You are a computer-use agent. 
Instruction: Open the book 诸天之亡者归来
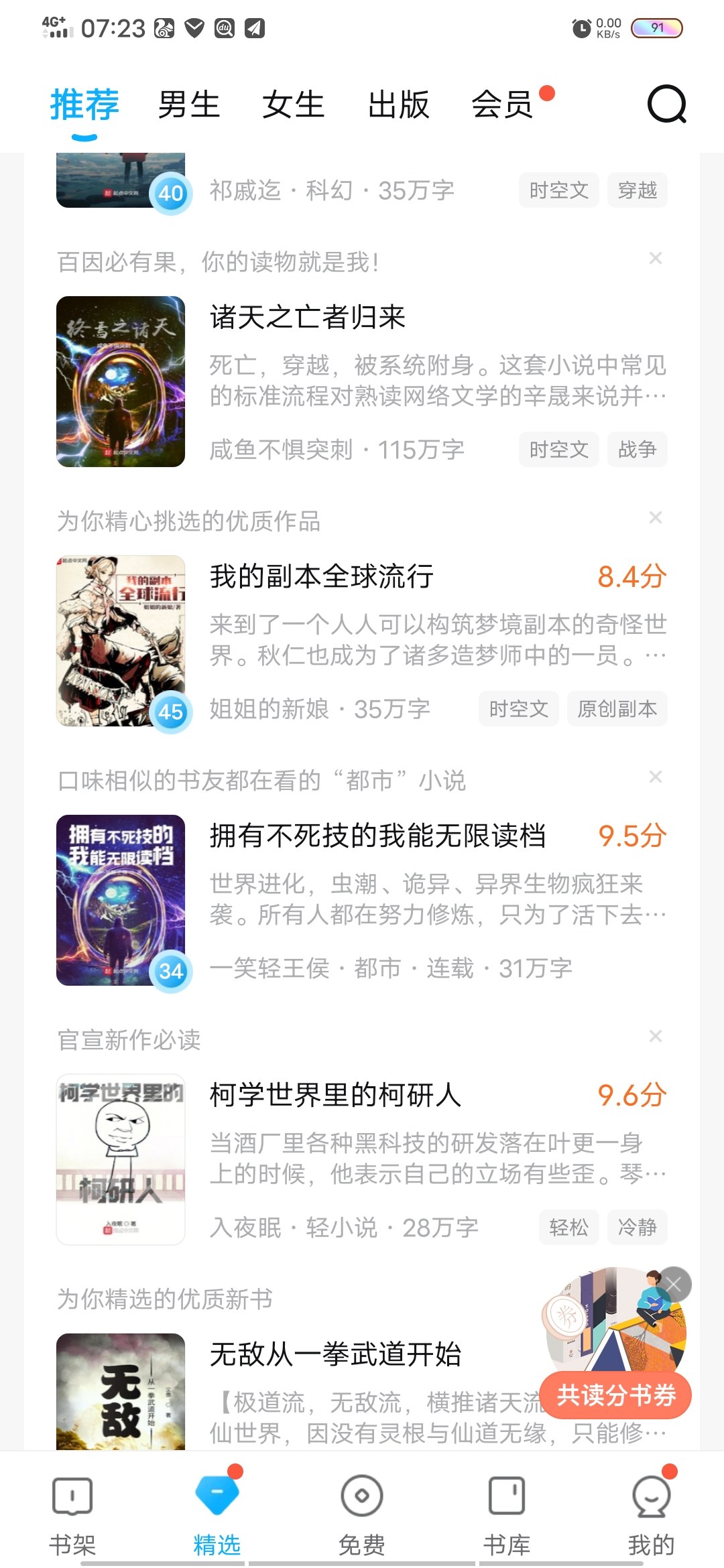(x=308, y=318)
